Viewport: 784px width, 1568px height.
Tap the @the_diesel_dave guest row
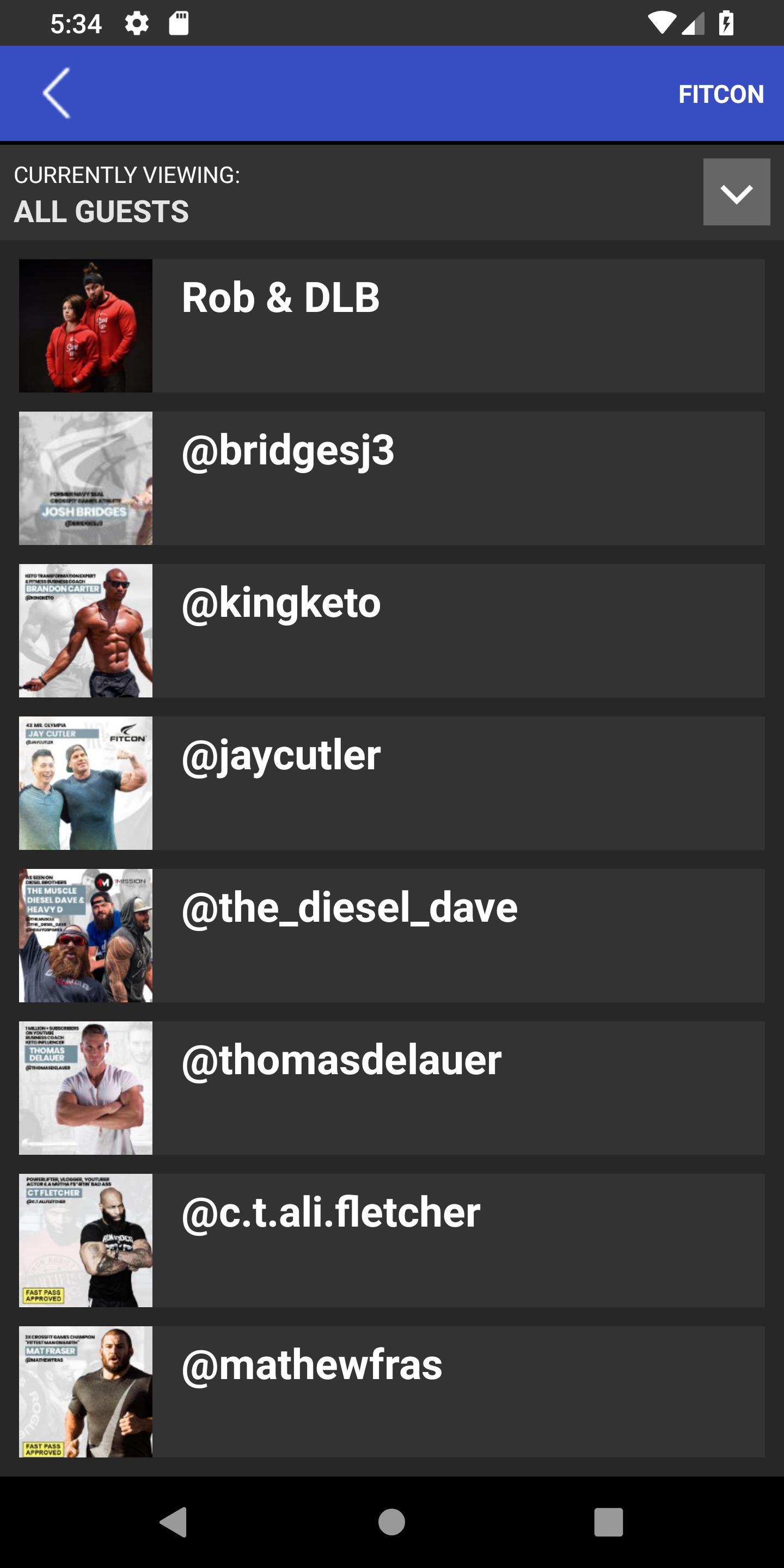click(391, 935)
